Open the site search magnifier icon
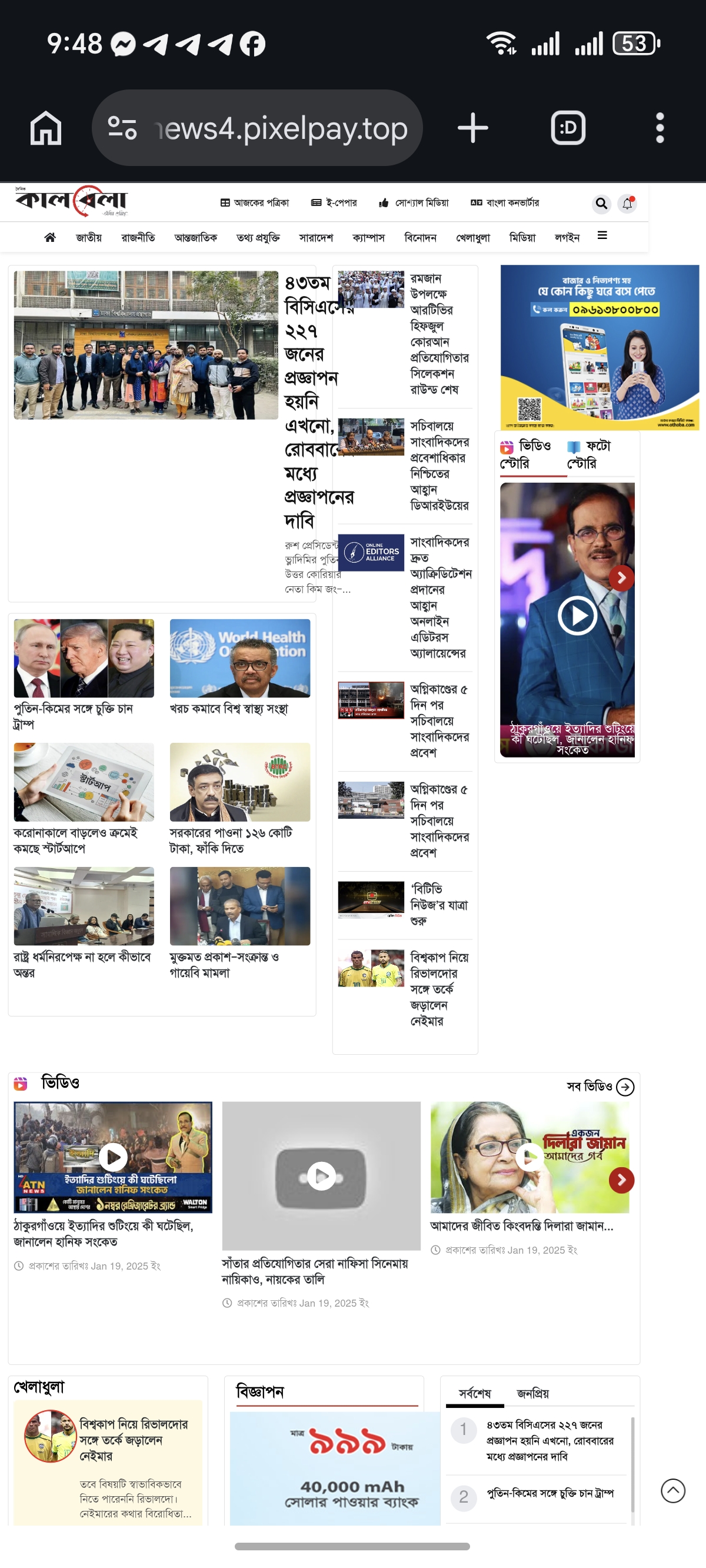 click(x=601, y=203)
